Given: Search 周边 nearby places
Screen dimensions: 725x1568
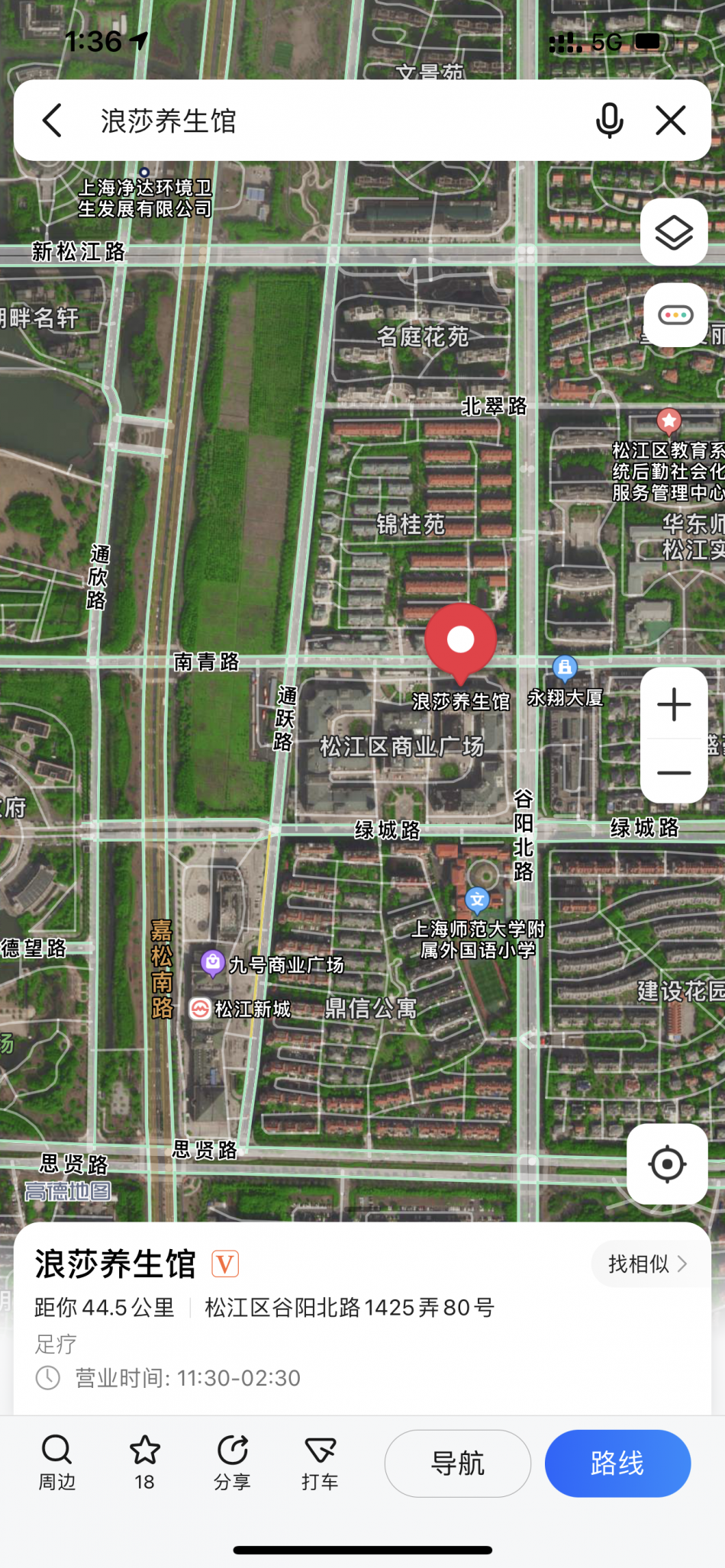Looking at the screenshot, I should click(57, 1463).
